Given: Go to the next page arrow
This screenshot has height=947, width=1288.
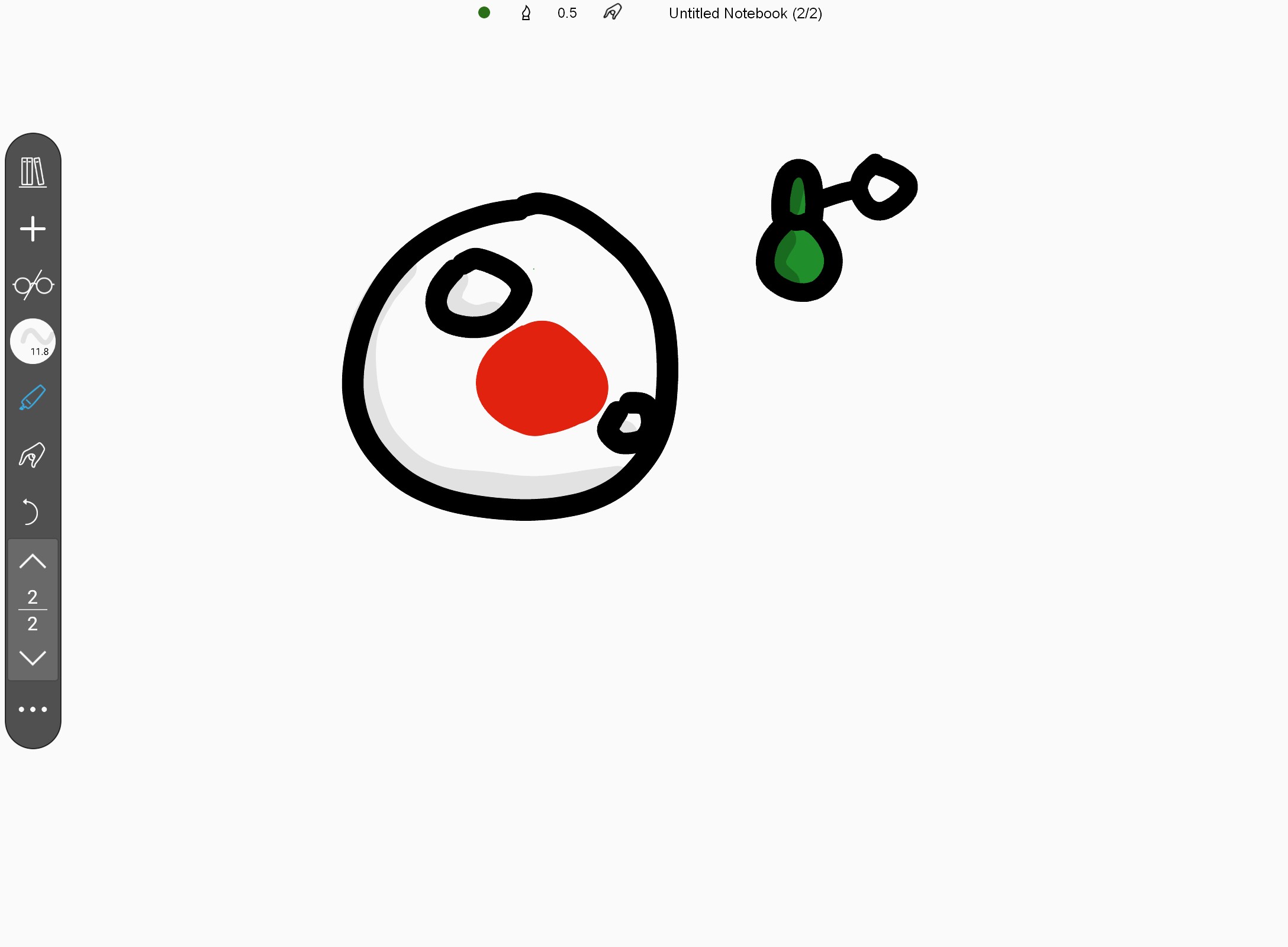Looking at the screenshot, I should tap(33, 658).
